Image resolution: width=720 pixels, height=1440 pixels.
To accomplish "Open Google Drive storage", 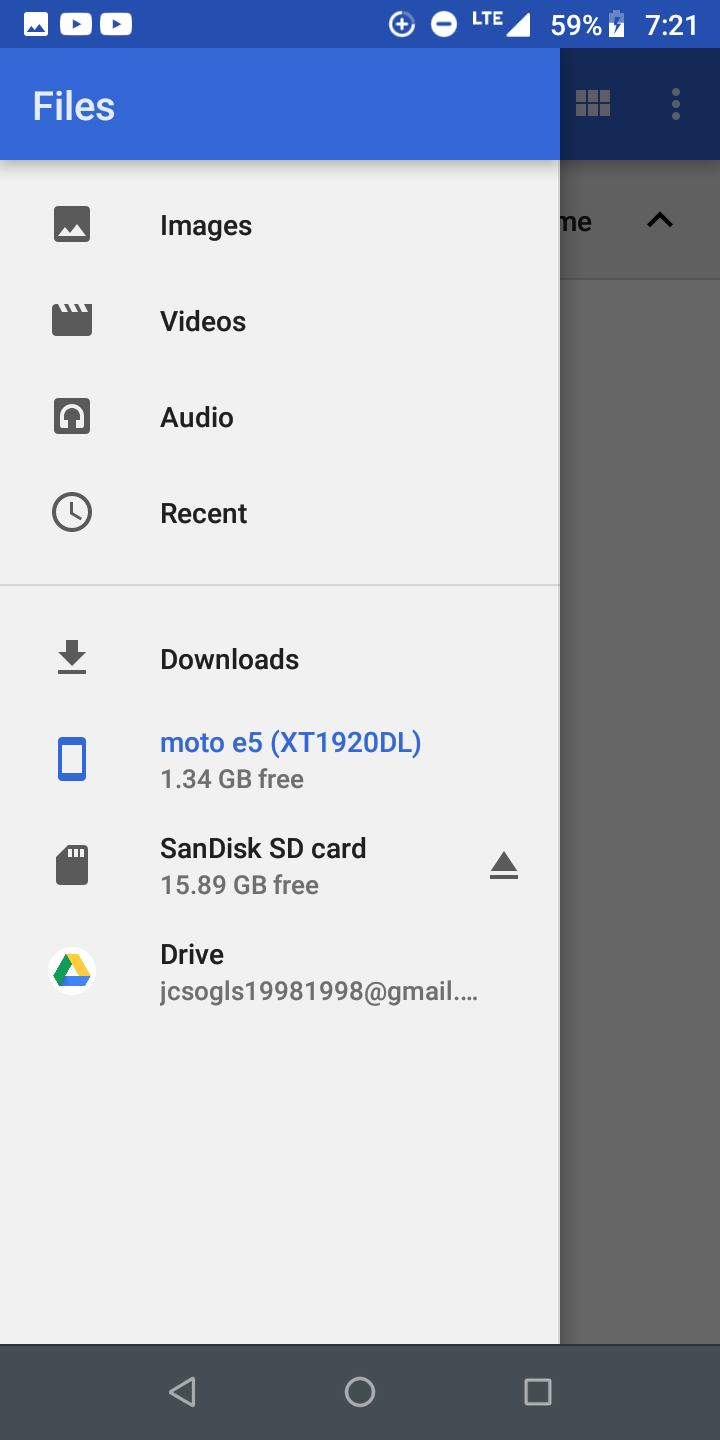I will click(280, 971).
